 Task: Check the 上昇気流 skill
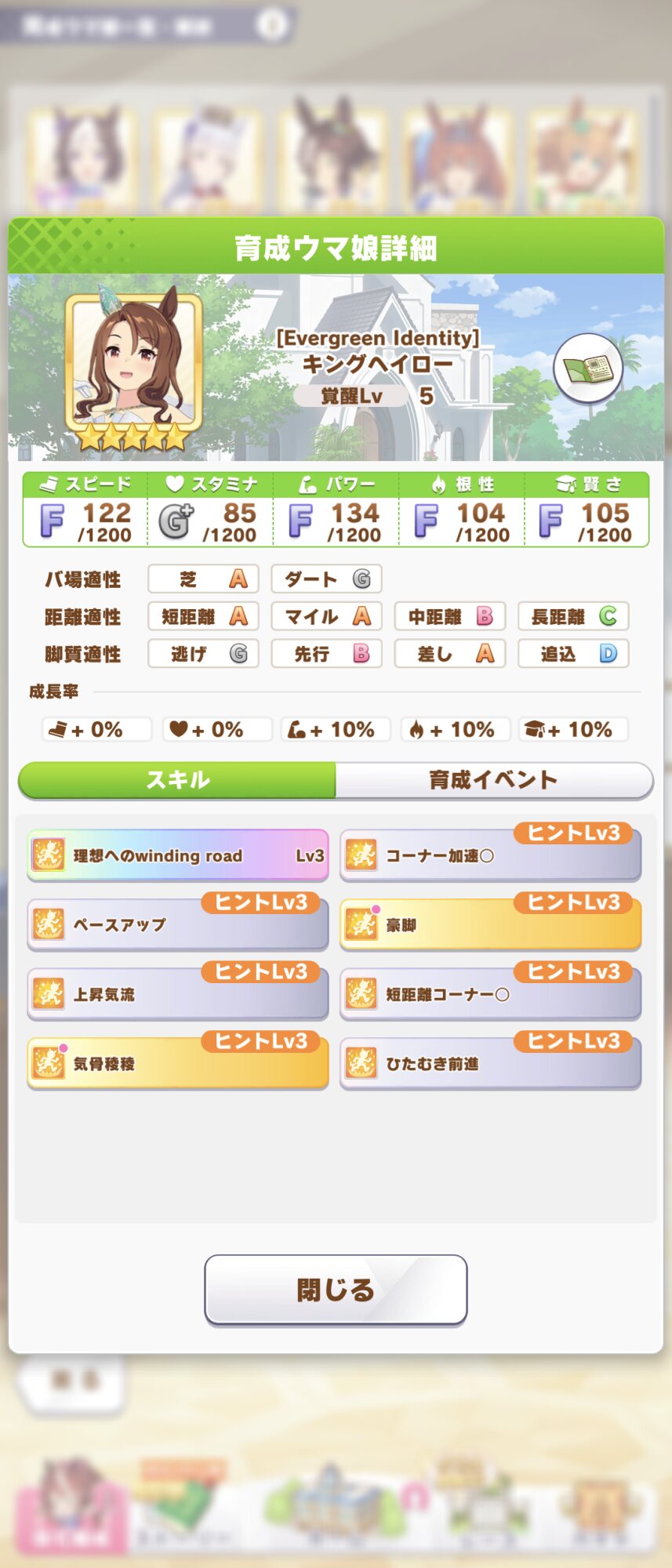pos(178,994)
